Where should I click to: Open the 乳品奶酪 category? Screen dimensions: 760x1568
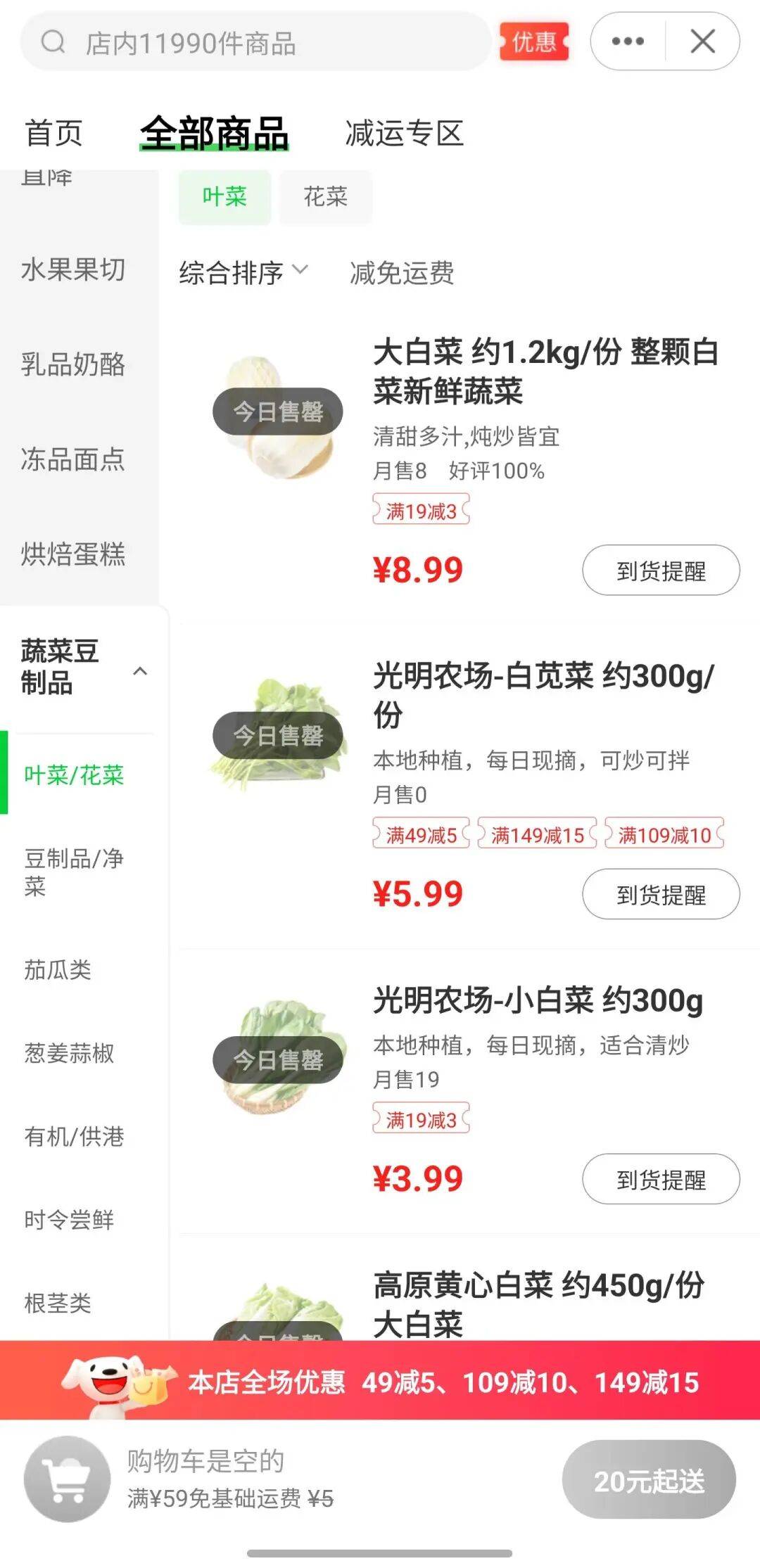tap(73, 364)
